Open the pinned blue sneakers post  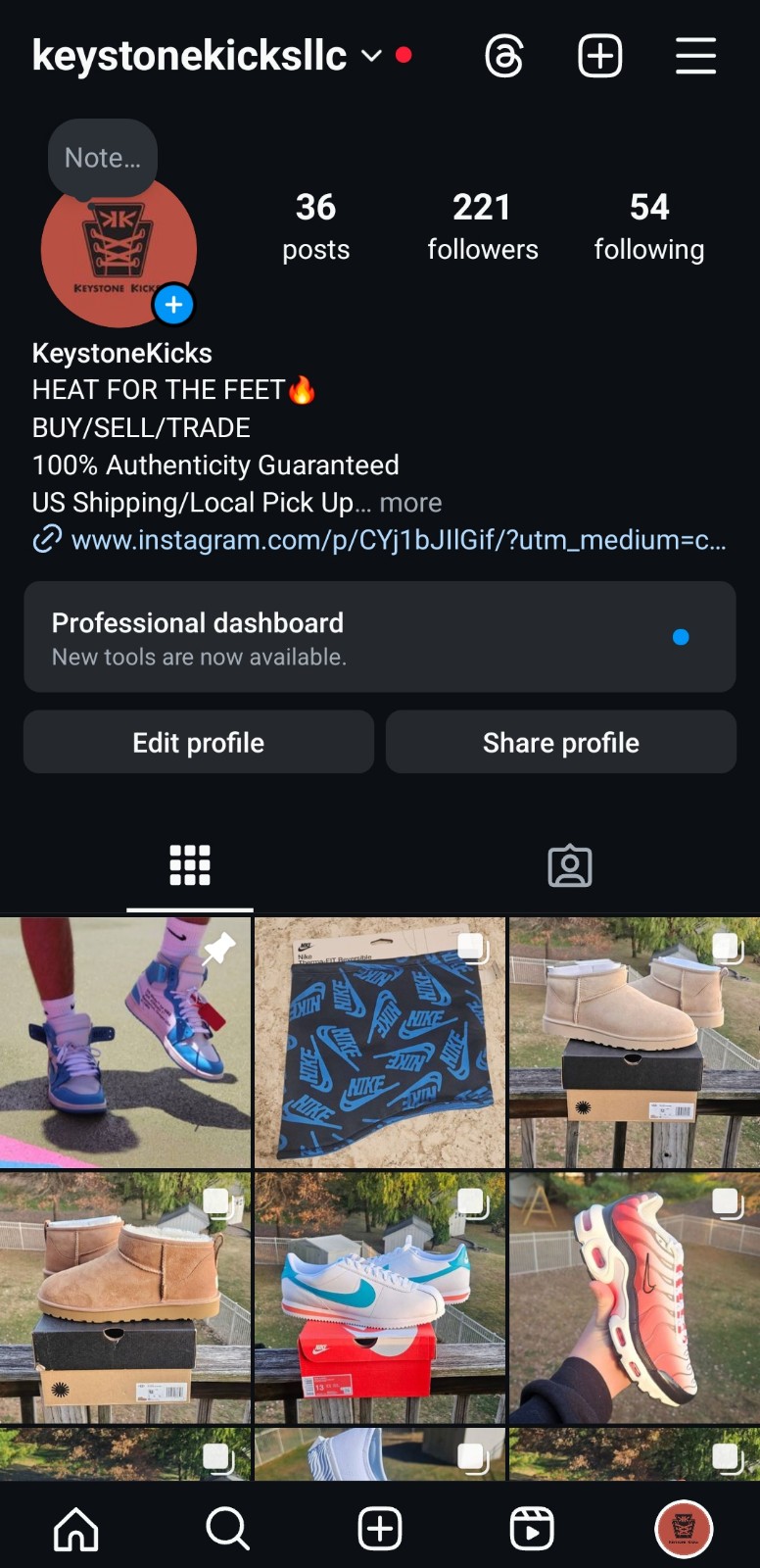pyautogui.click(x=125, y=1043)
